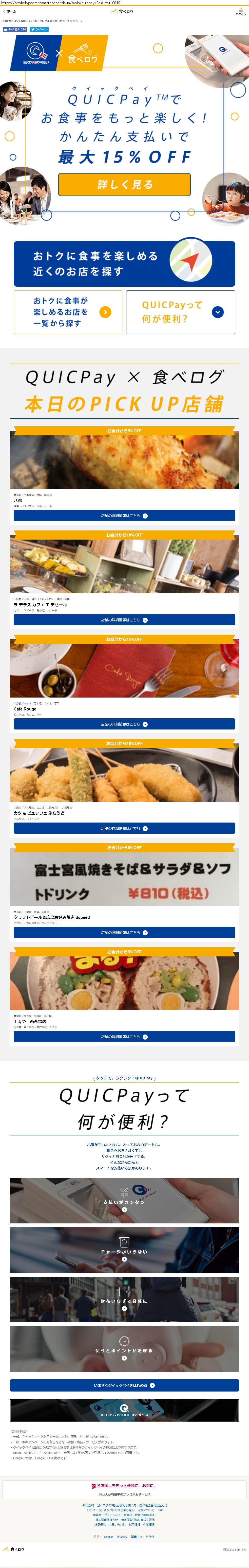The image size is (249, 1568).
Task: View shop details for ラ テラス カフェ エ デセール
Action: [x=124, y=620]
